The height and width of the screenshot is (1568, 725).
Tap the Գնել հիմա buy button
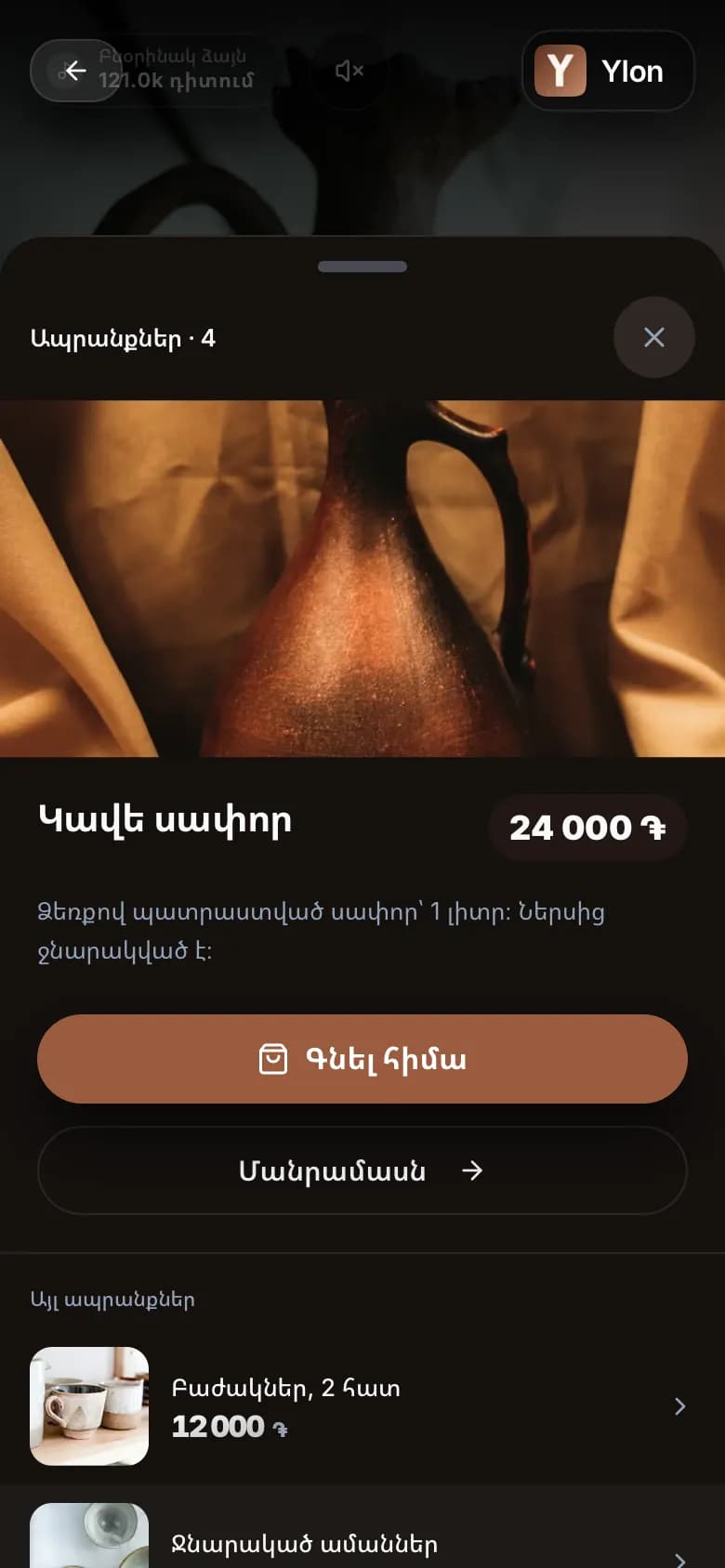tap(362, 1059)
